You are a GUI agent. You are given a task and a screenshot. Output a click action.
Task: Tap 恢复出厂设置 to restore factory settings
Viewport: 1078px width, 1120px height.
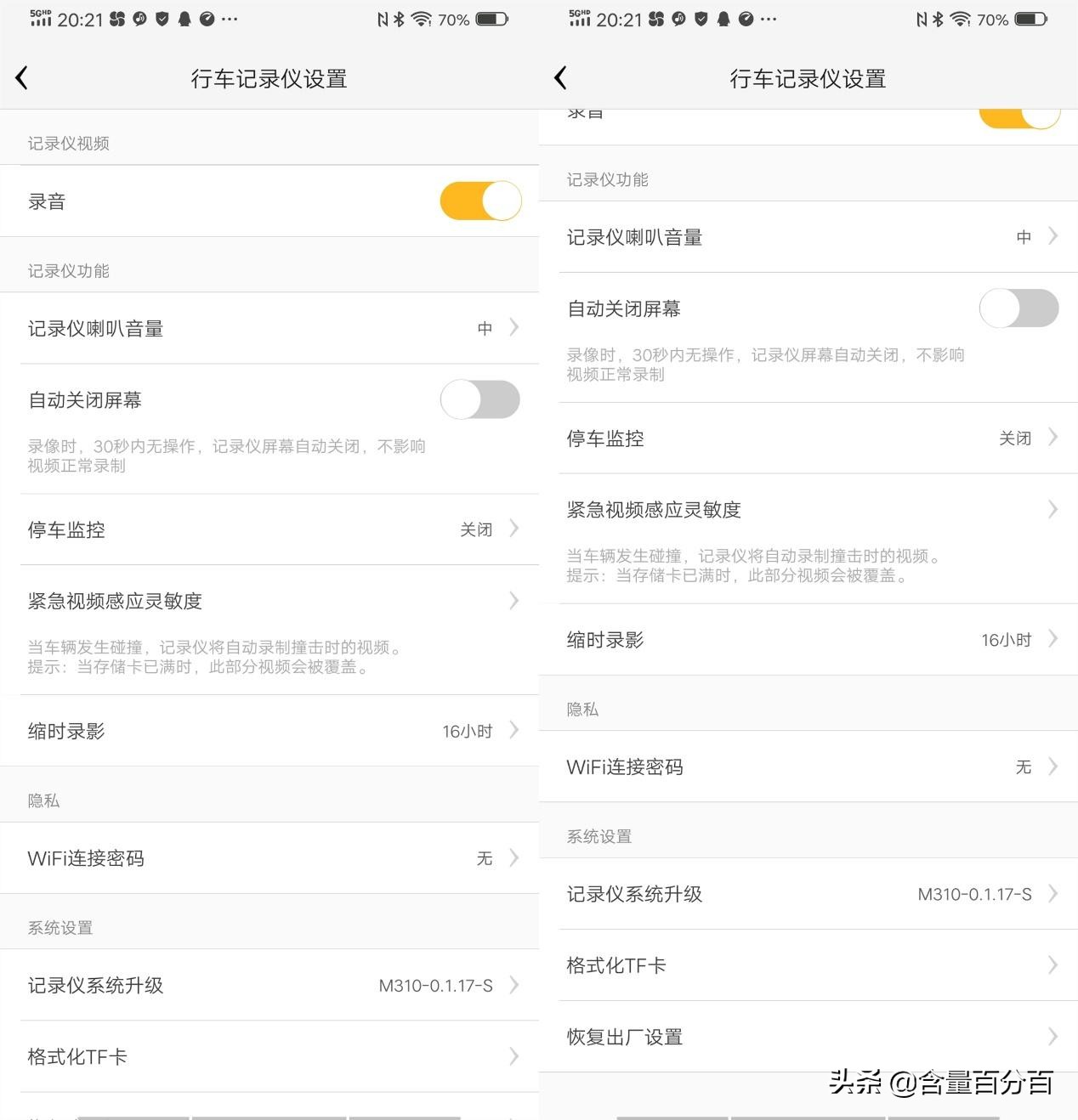tap(808, 1037)
